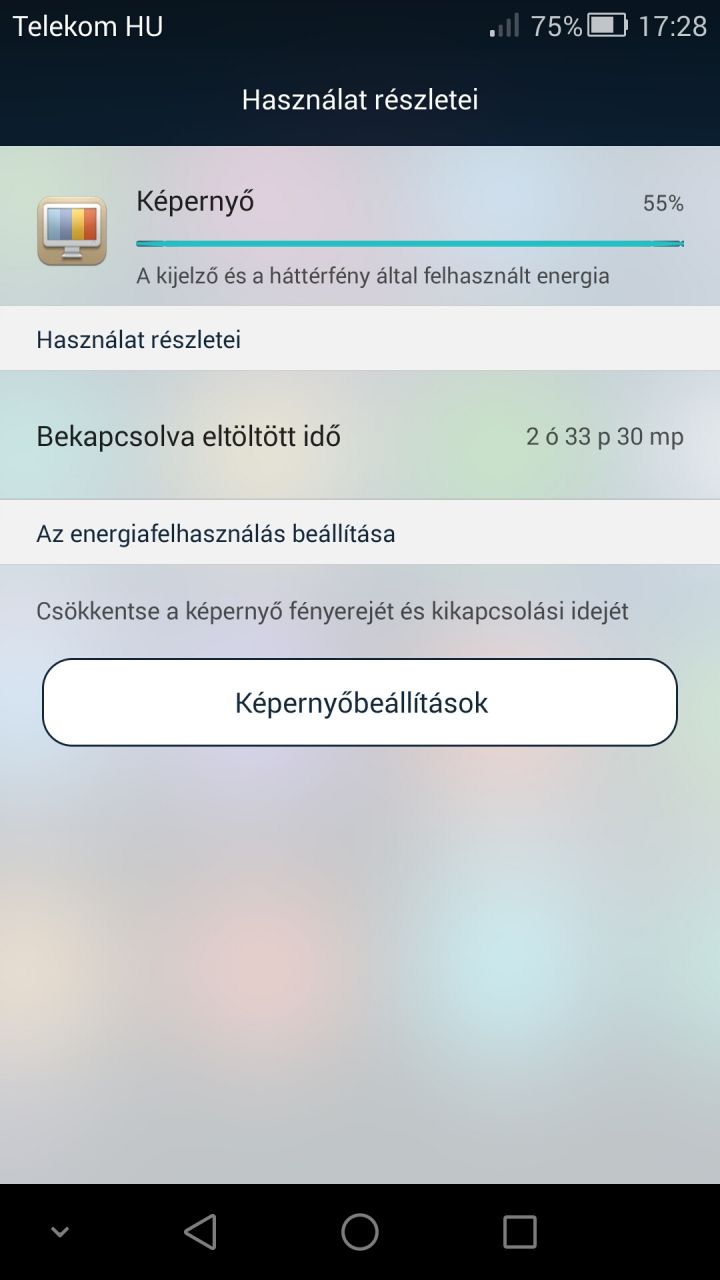720x1280 pixels.
Task: Open Képernyőbeállítások screen settings
Action: (x=360, y=702)
